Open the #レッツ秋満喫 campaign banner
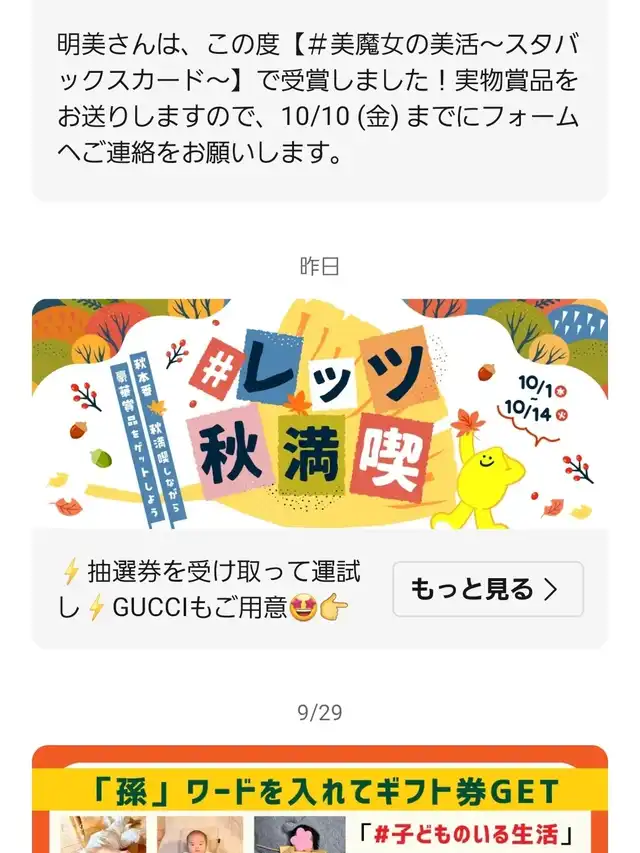640x853 pixels. click(x=320, y=413)
